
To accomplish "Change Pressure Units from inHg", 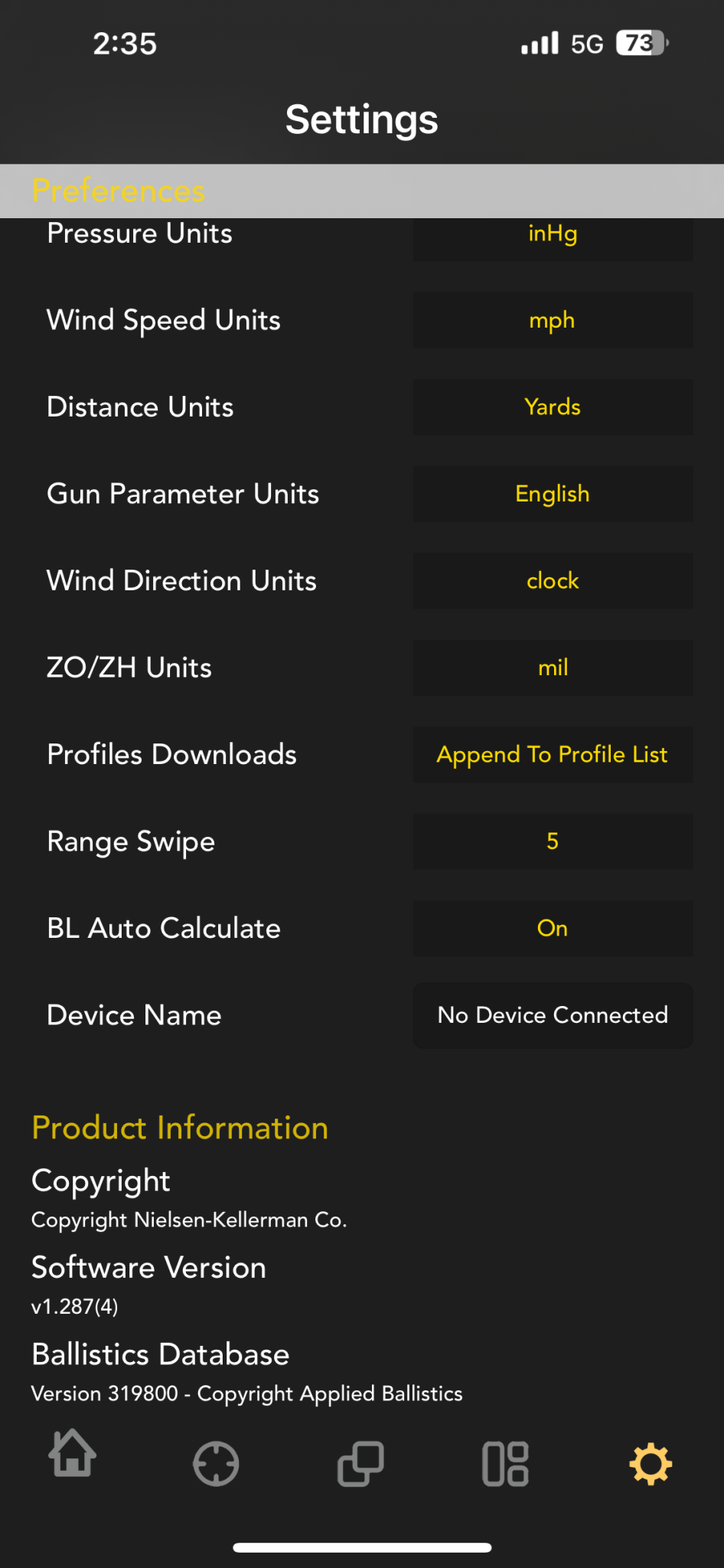I will point(553,239).
